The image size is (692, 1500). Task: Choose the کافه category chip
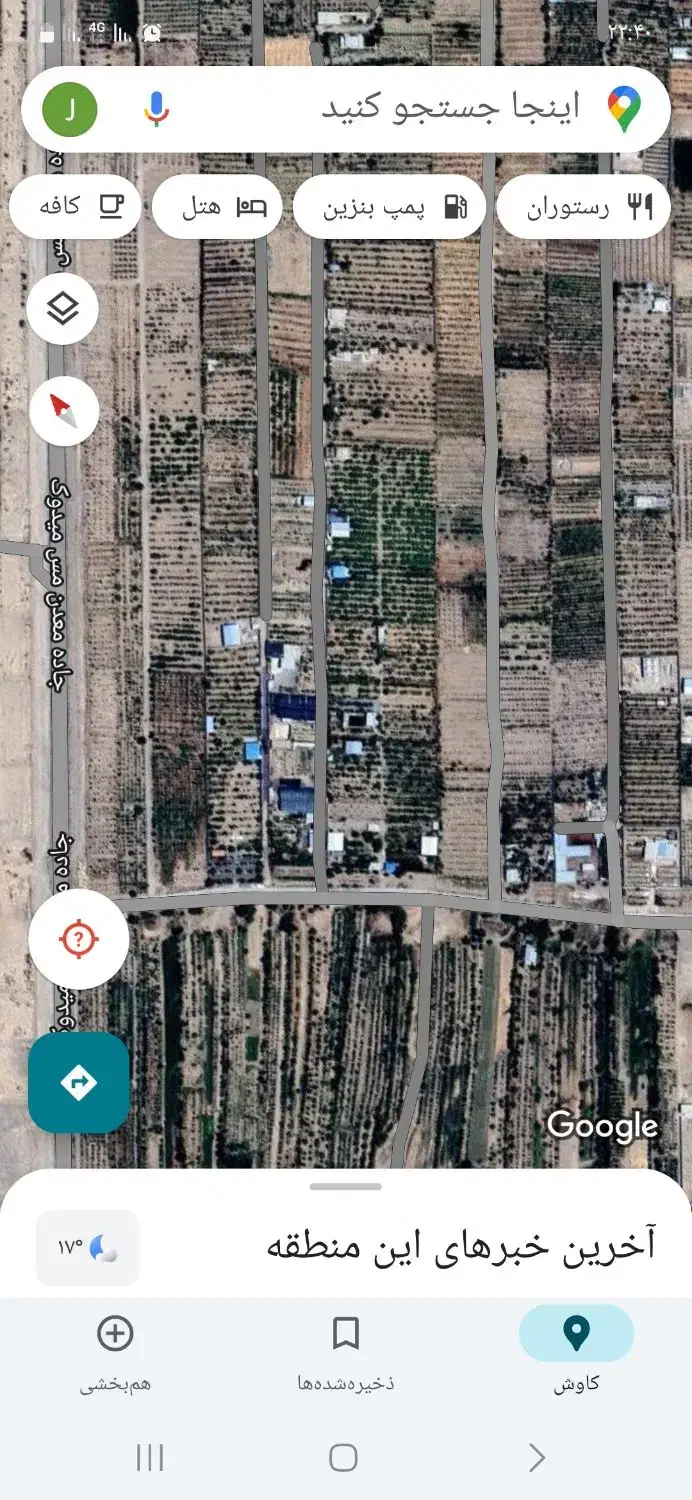point(76,207)
